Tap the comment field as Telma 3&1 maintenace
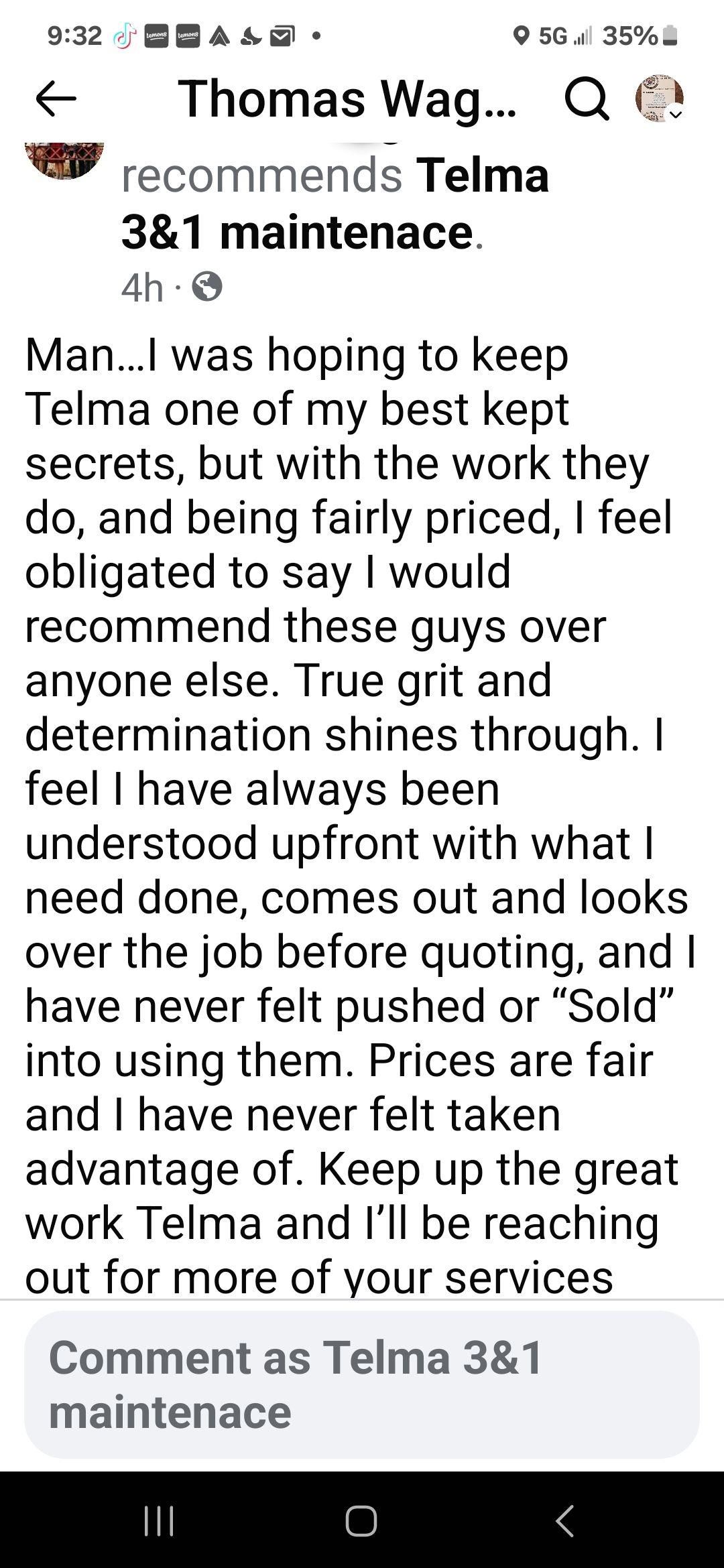724x1568 pixels. coord(362,1384)
